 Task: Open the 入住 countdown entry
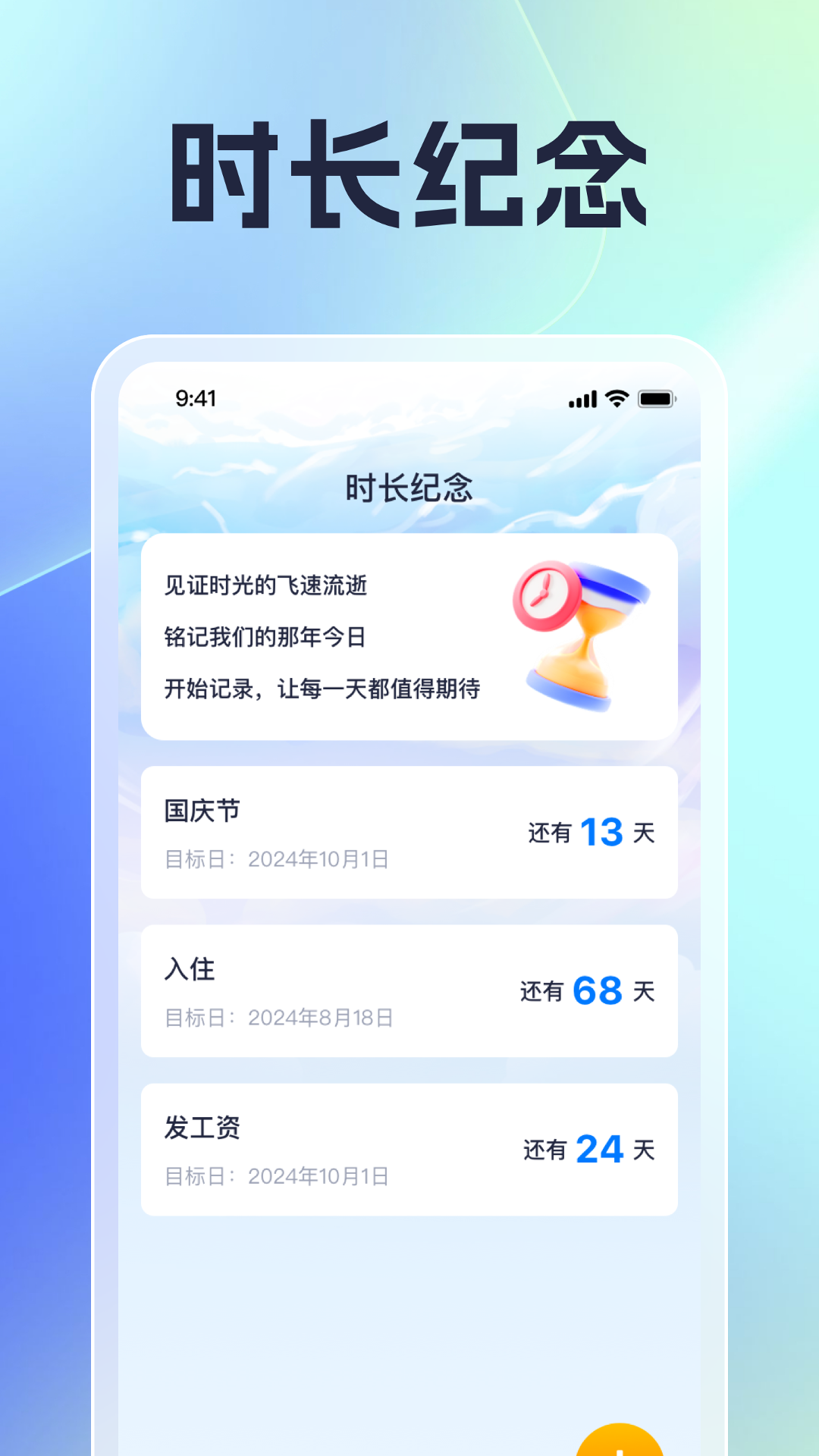click(409, 992)
